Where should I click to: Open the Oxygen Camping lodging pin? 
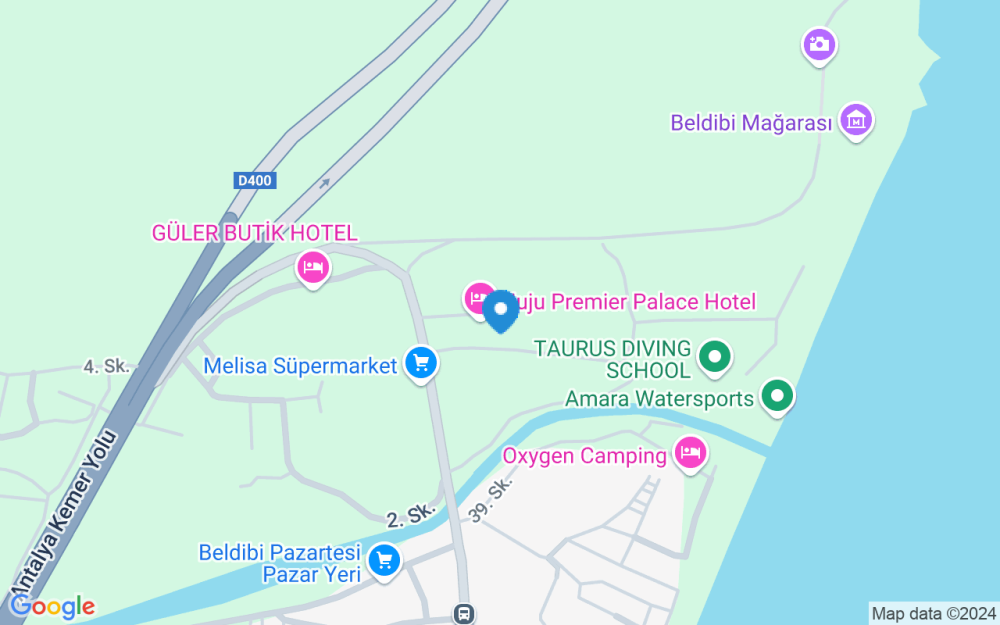point(689,453)
